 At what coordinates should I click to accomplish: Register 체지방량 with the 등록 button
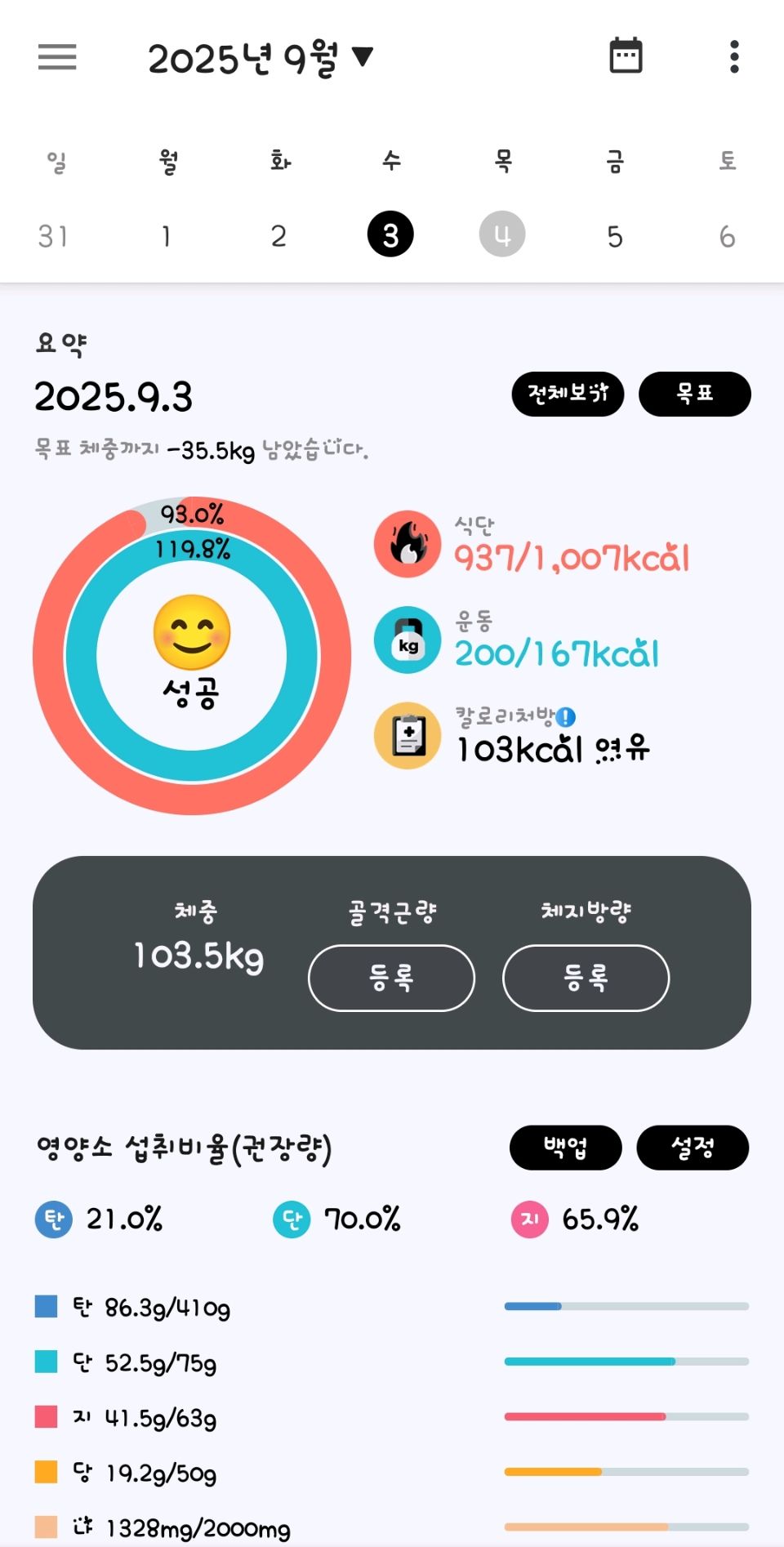[586, 978]
